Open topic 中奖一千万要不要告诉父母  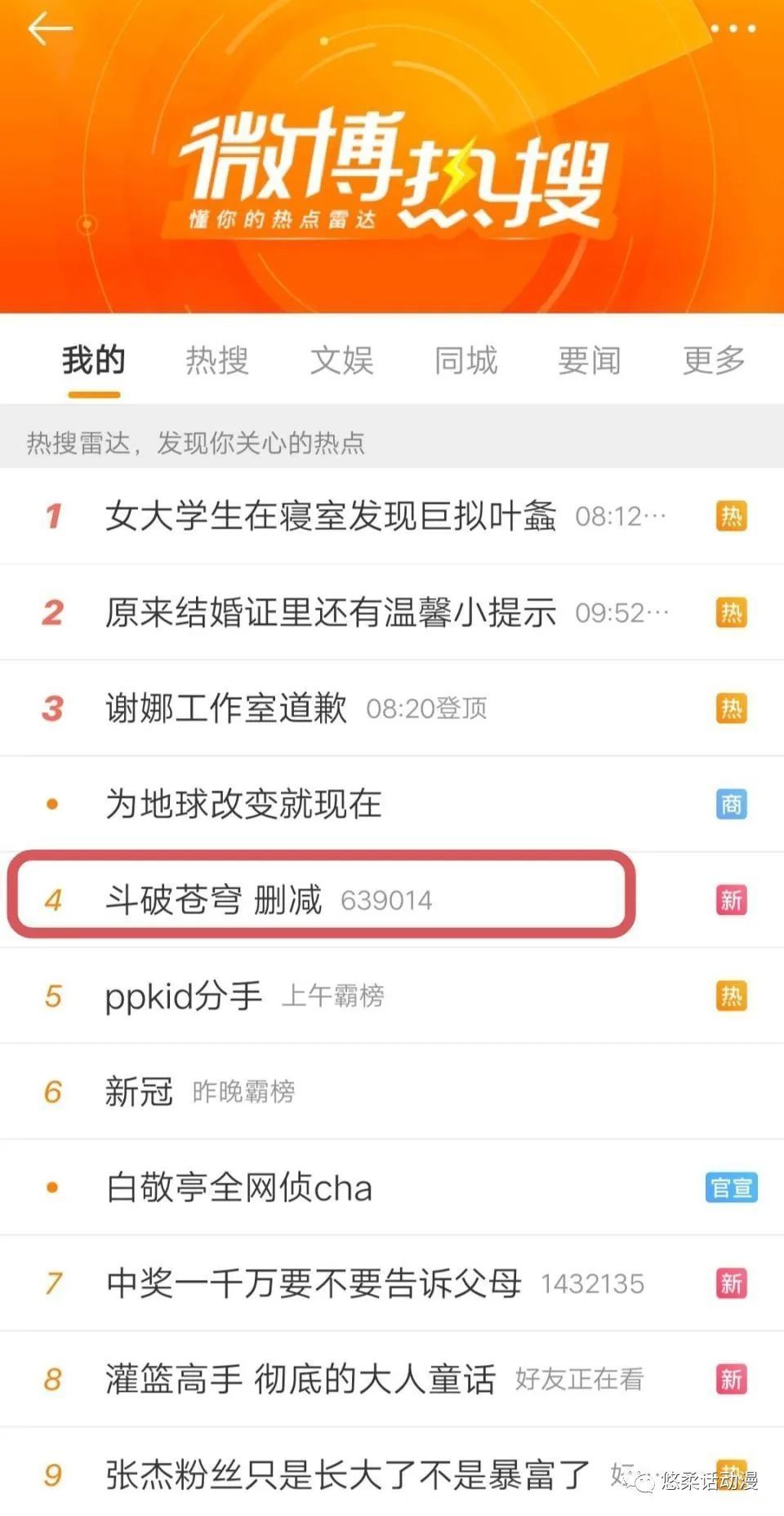pos(314,1283)
